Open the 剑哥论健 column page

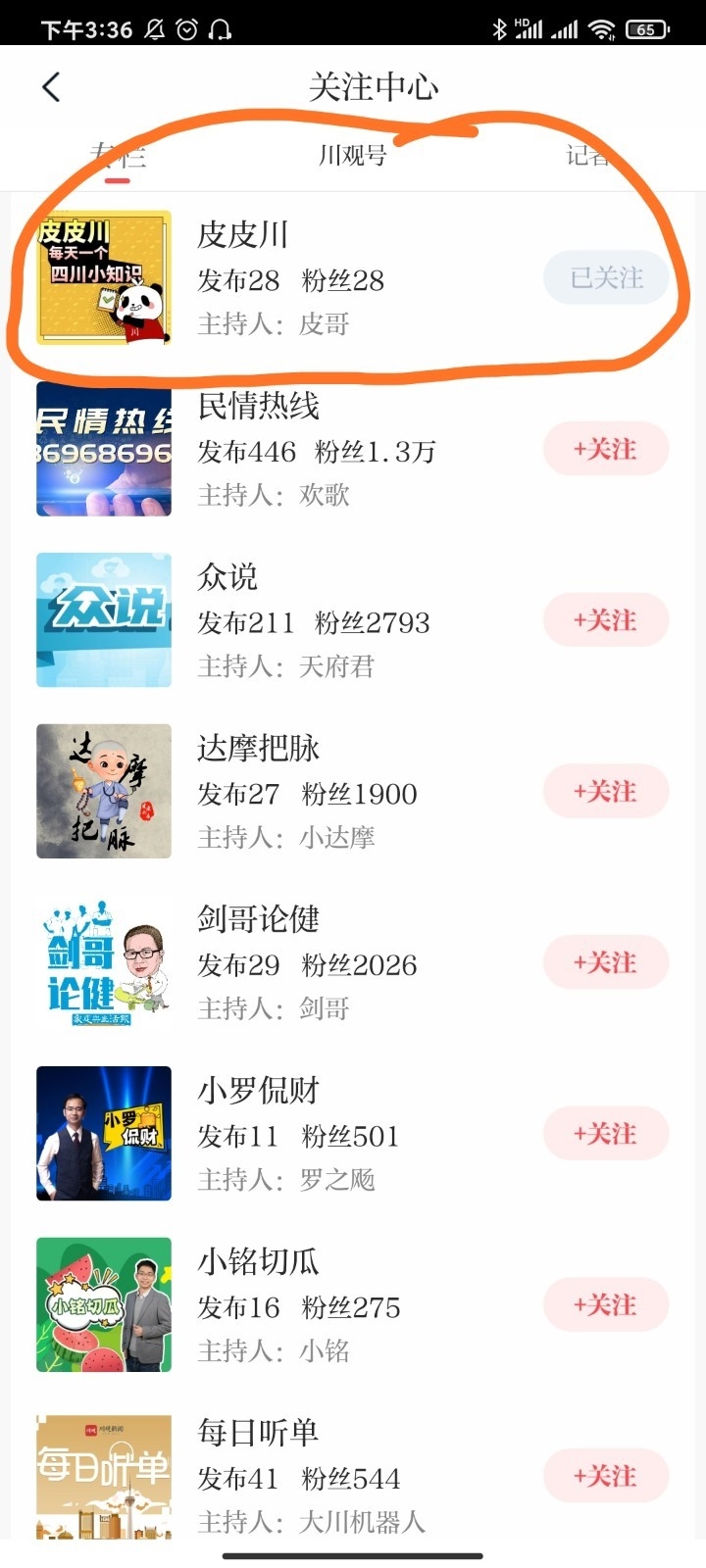pyautogui.click(x=259, y=919)
